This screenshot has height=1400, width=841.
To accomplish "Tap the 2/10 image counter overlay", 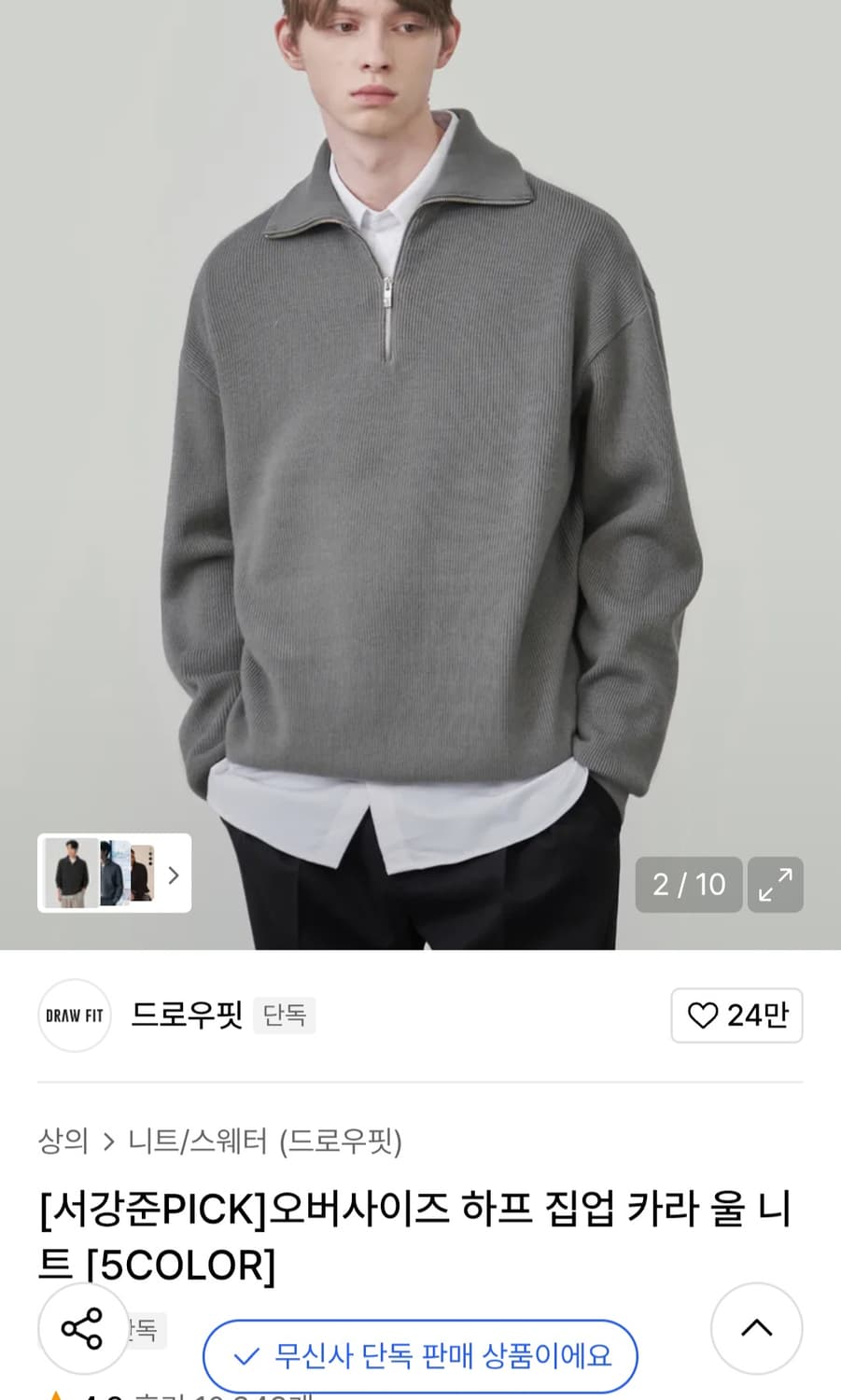I will tap(688, 884).
